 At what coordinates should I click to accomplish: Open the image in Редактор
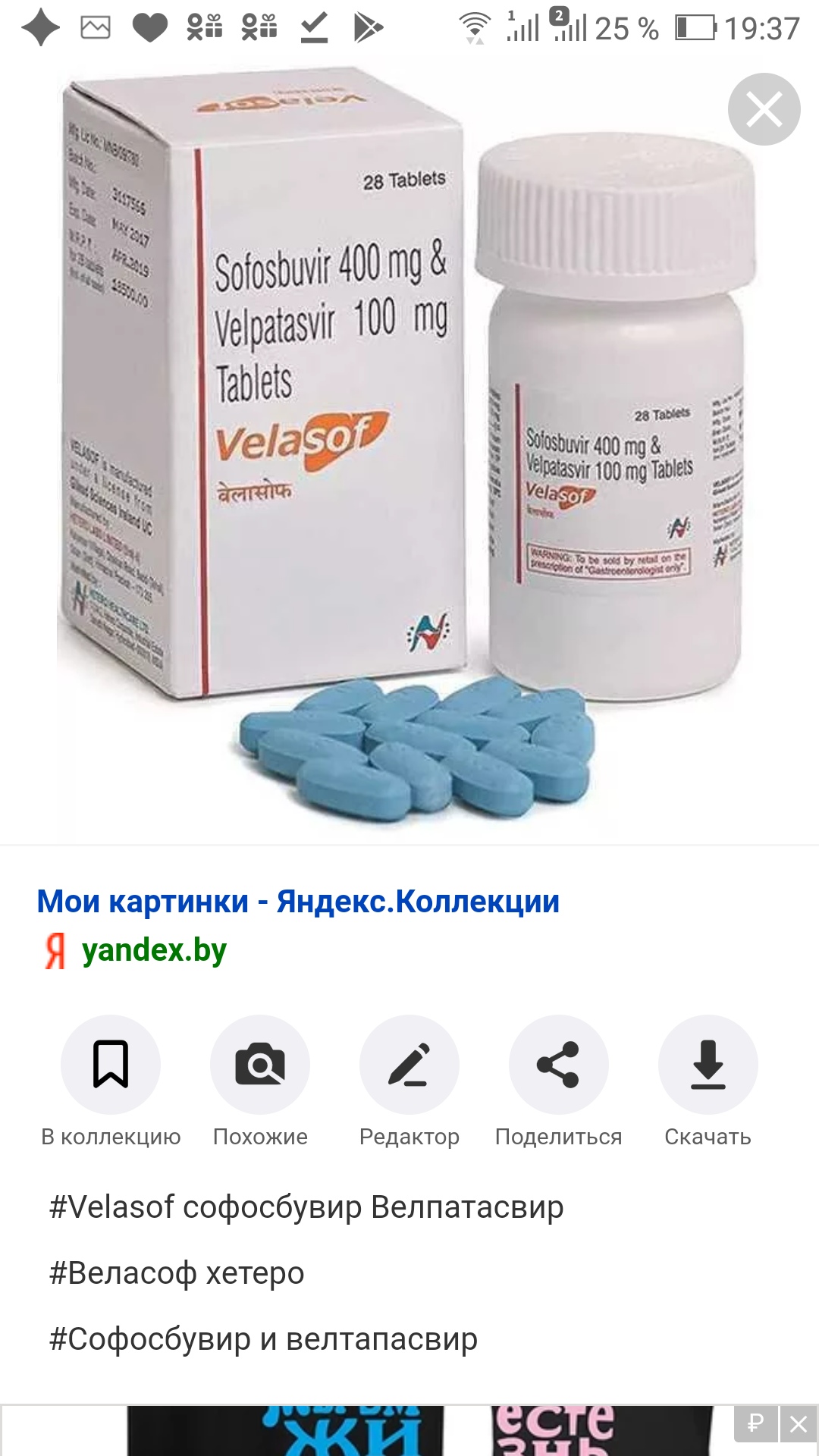tap(409, 1065)
